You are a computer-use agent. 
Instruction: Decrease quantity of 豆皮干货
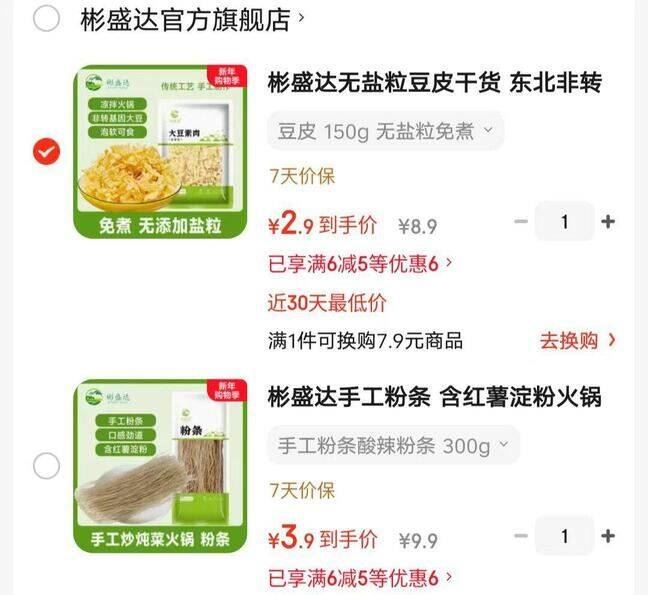coord(520,222)
